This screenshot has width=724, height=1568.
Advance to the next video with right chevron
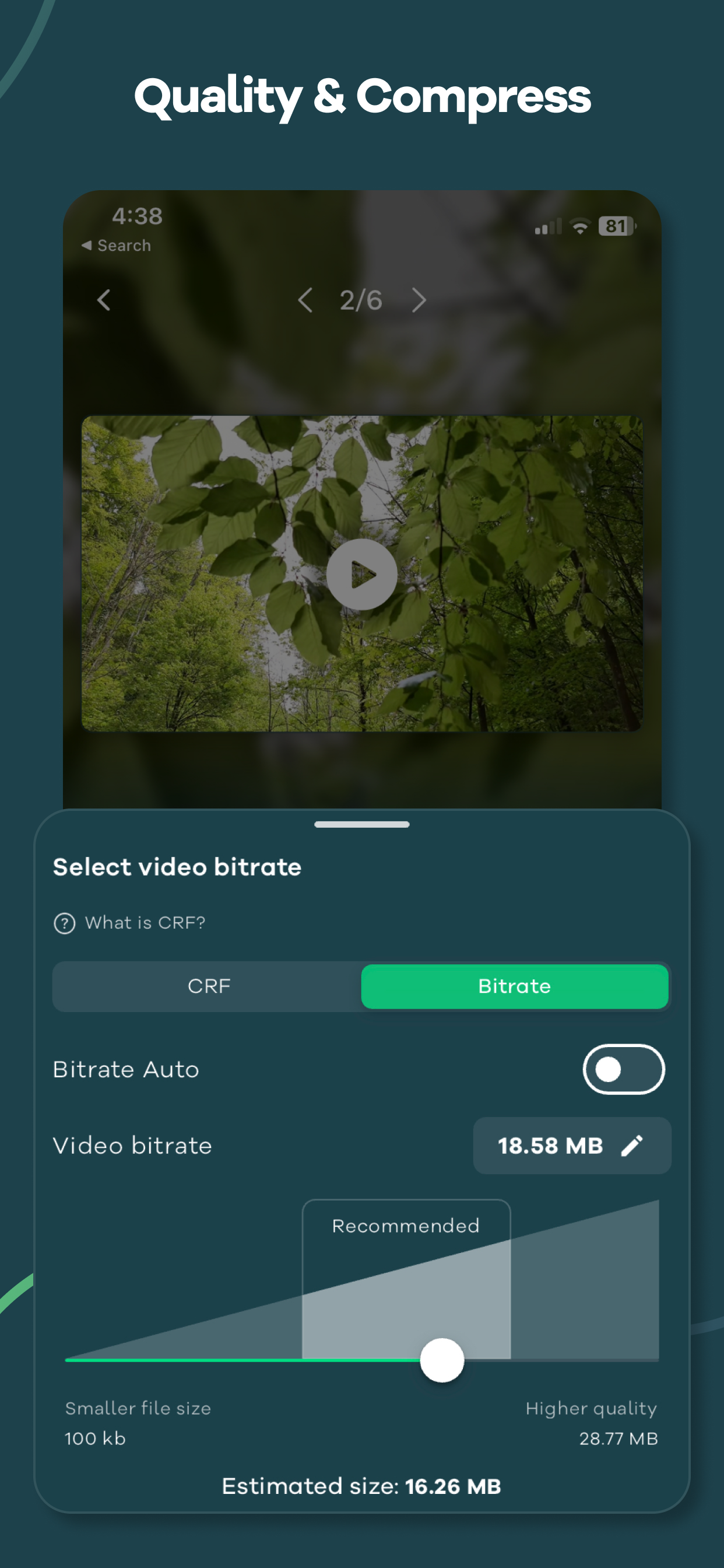click(419, 300)
